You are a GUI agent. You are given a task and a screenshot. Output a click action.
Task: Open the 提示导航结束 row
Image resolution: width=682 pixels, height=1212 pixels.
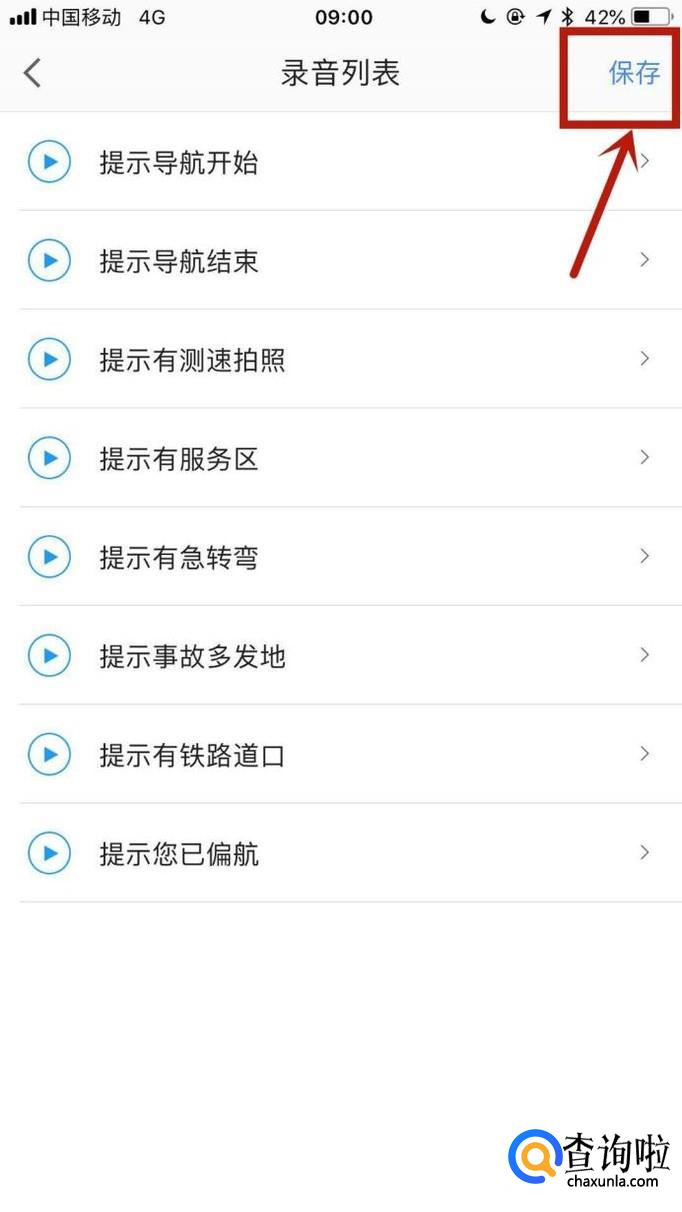click(x=340, y=261)
